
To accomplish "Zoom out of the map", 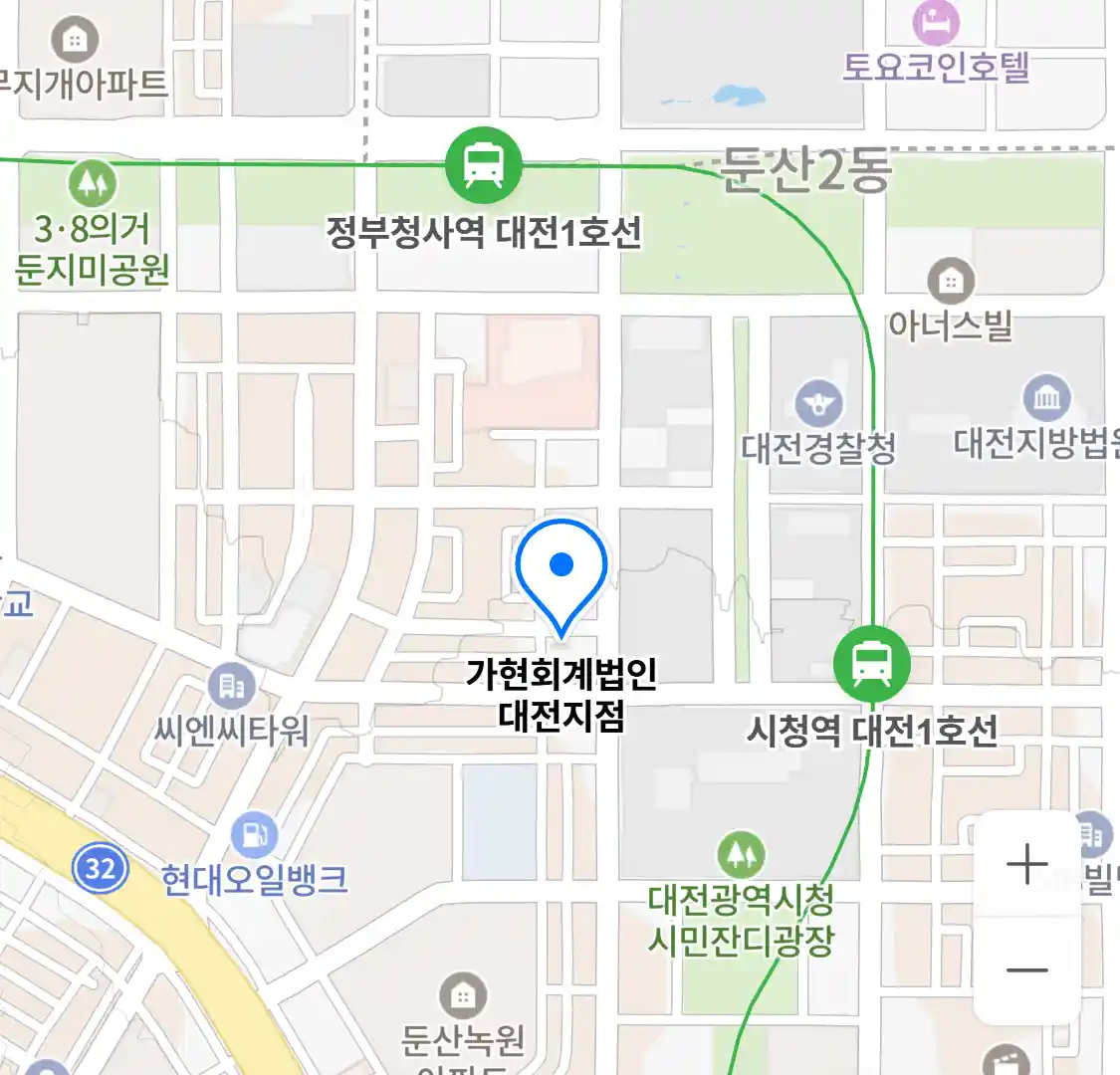I will (1026, 970).
